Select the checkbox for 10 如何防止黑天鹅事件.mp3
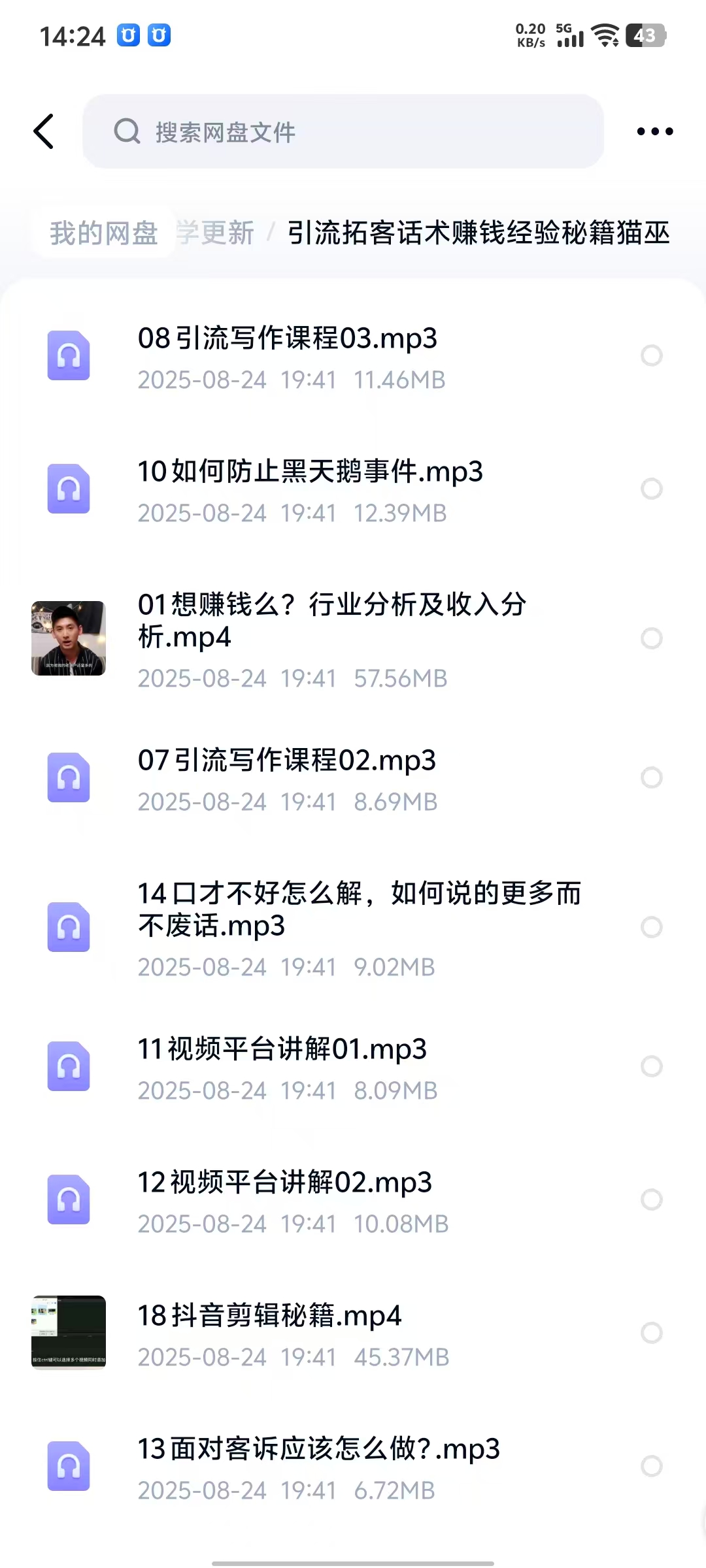This screenshot has width=706, height=1568. click(651, 489)
